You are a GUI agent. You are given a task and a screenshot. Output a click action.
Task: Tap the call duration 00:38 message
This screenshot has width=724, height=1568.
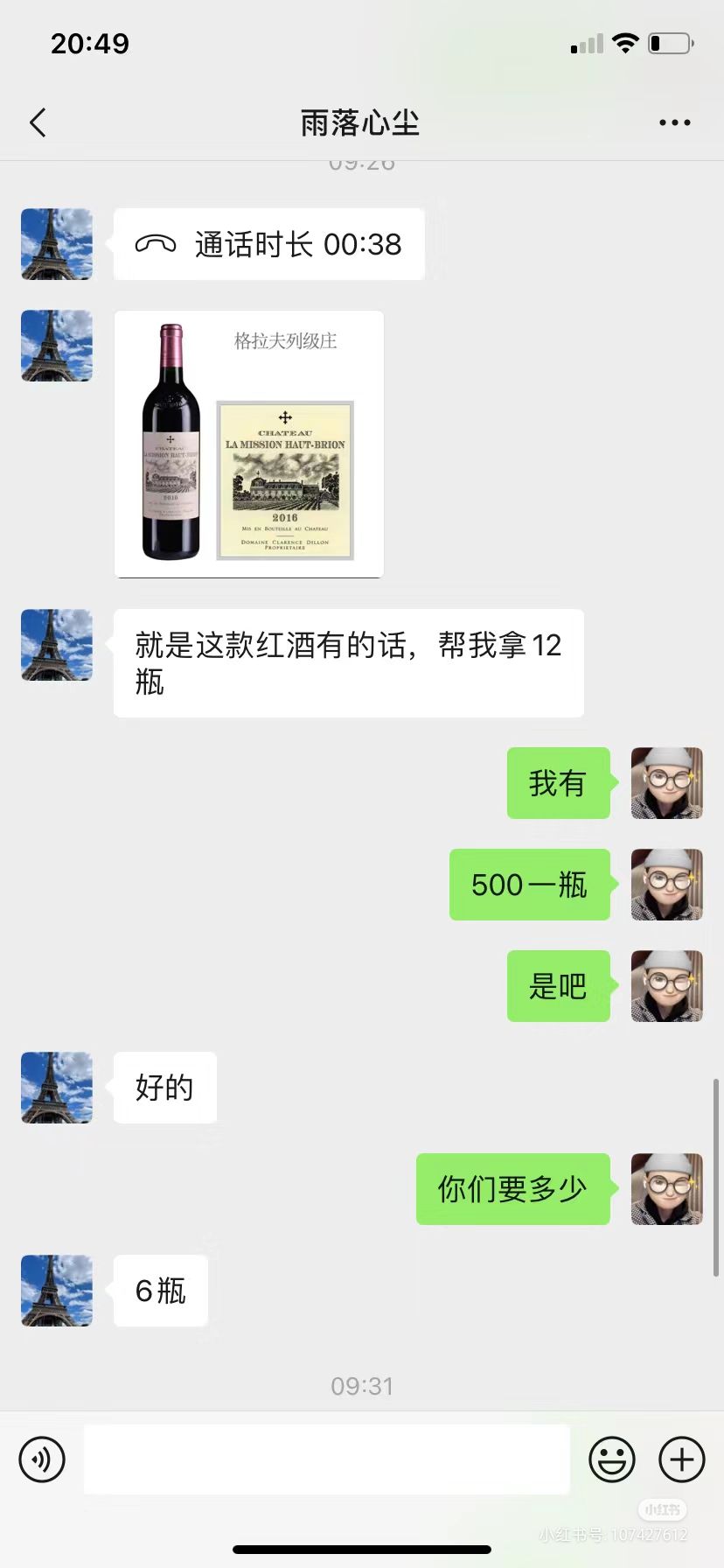(269, 244)
